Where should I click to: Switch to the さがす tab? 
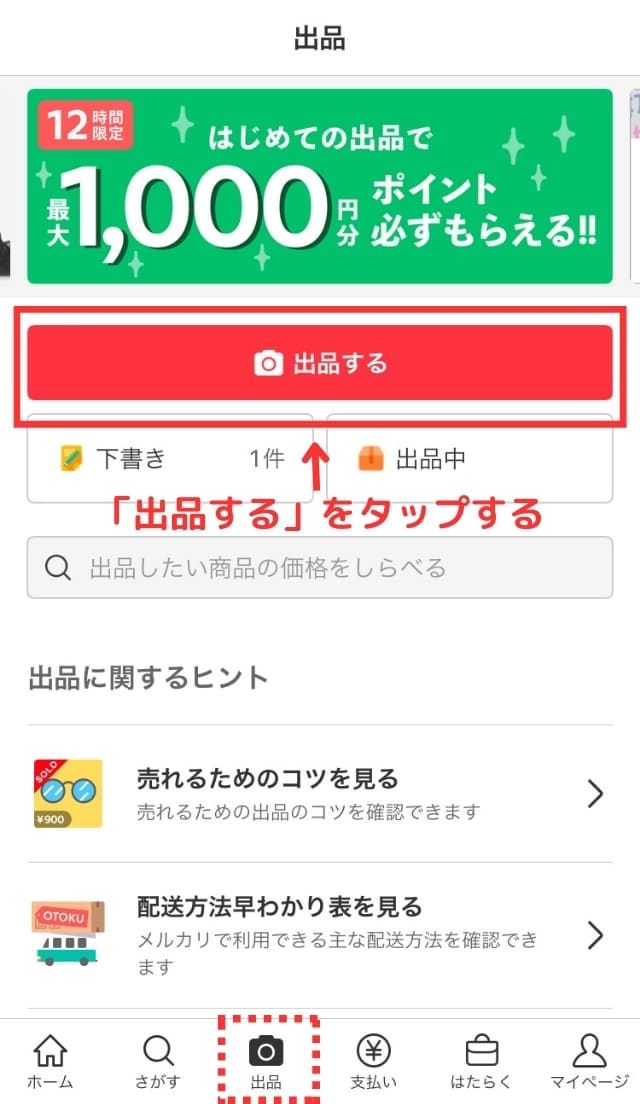(158, 1062)
